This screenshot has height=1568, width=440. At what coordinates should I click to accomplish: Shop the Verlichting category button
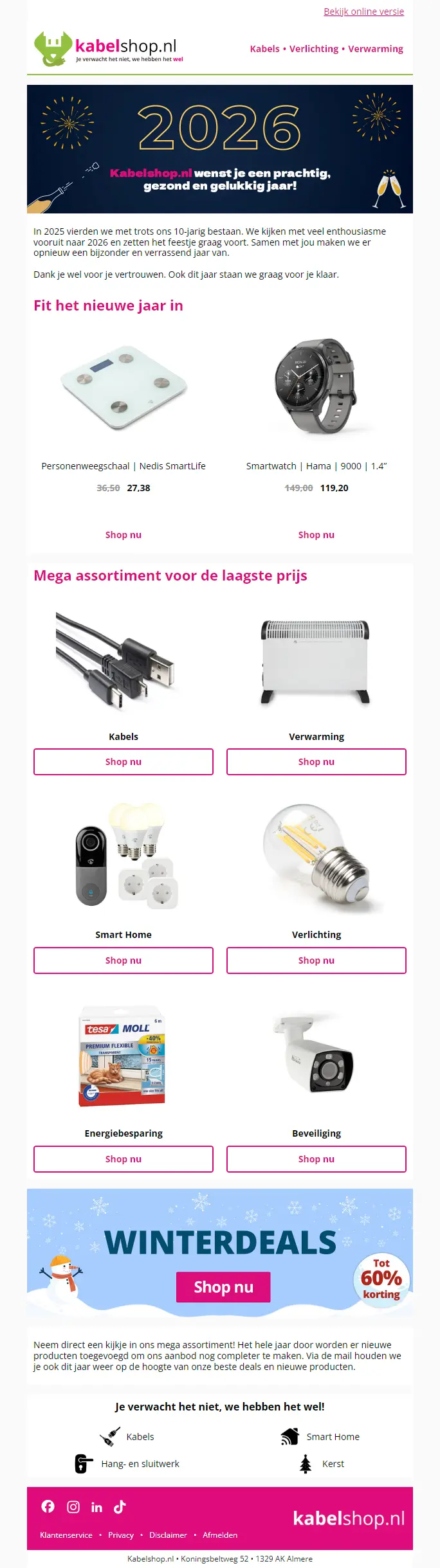point(316,960)
